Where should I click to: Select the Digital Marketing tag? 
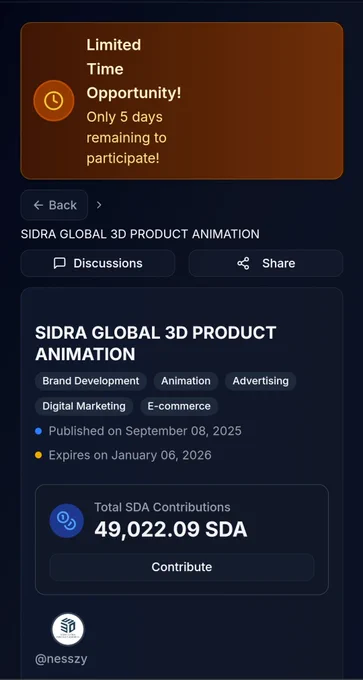[84, 406]
